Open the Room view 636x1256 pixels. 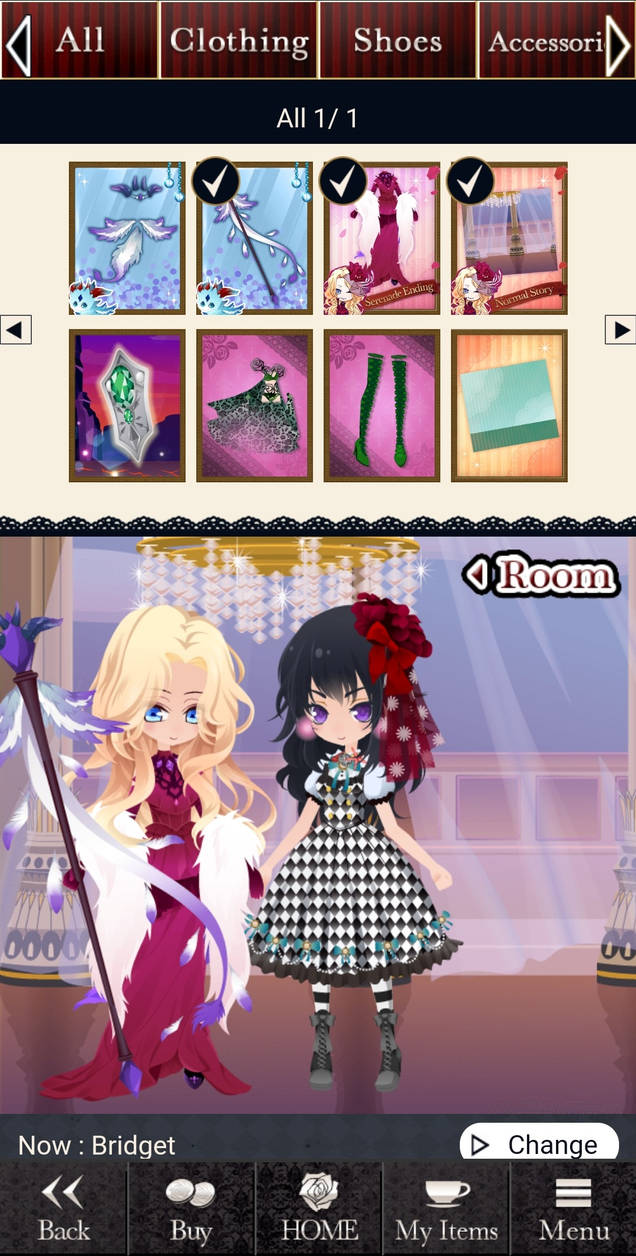(541, 575)
